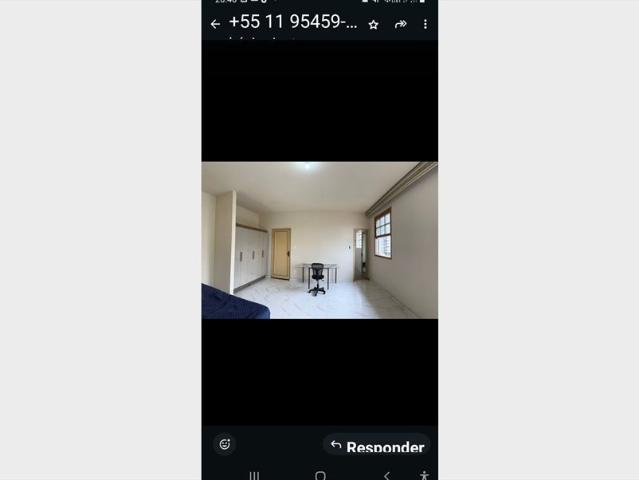
Task: Open recent apps from the navigation bar
Action: point(254,475)
